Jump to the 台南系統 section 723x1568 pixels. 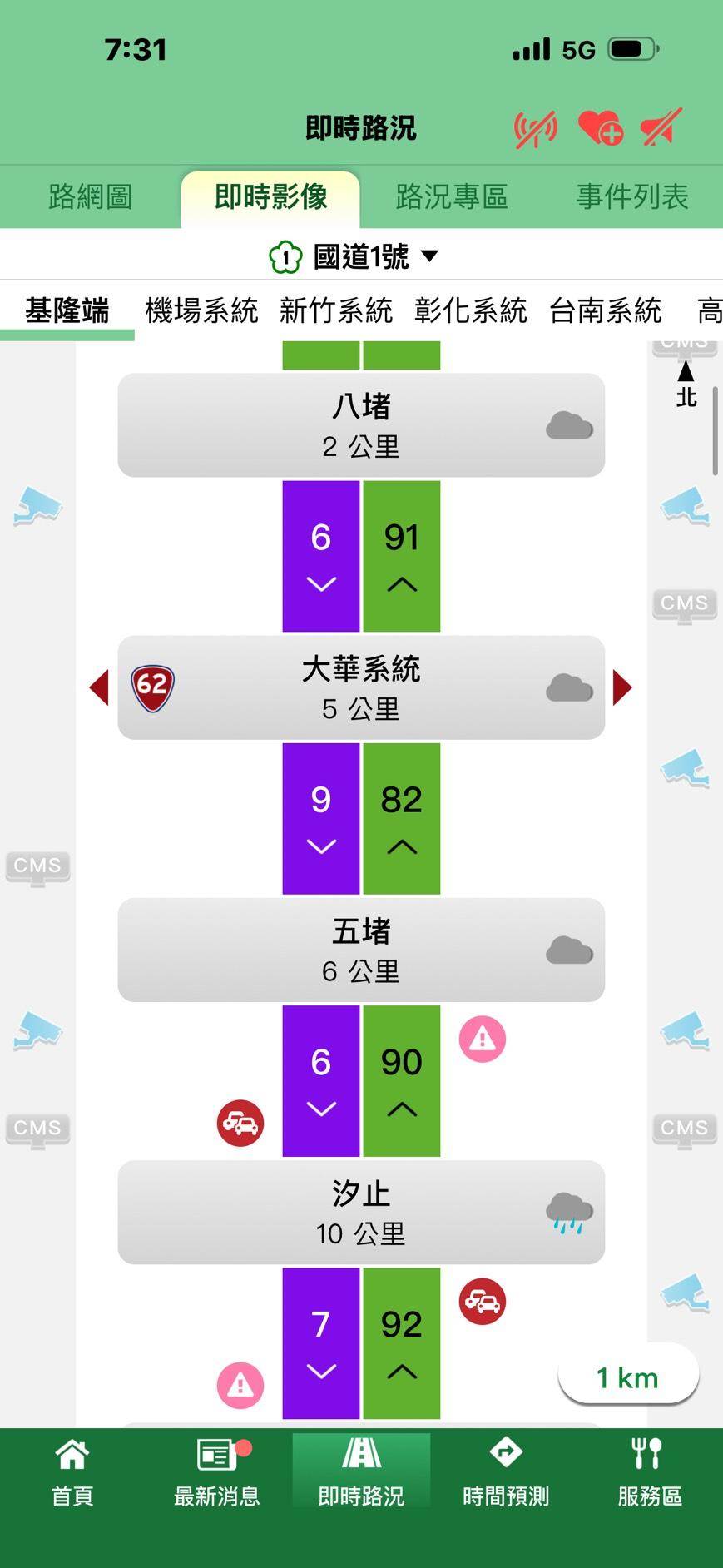[x=605, y=310]
